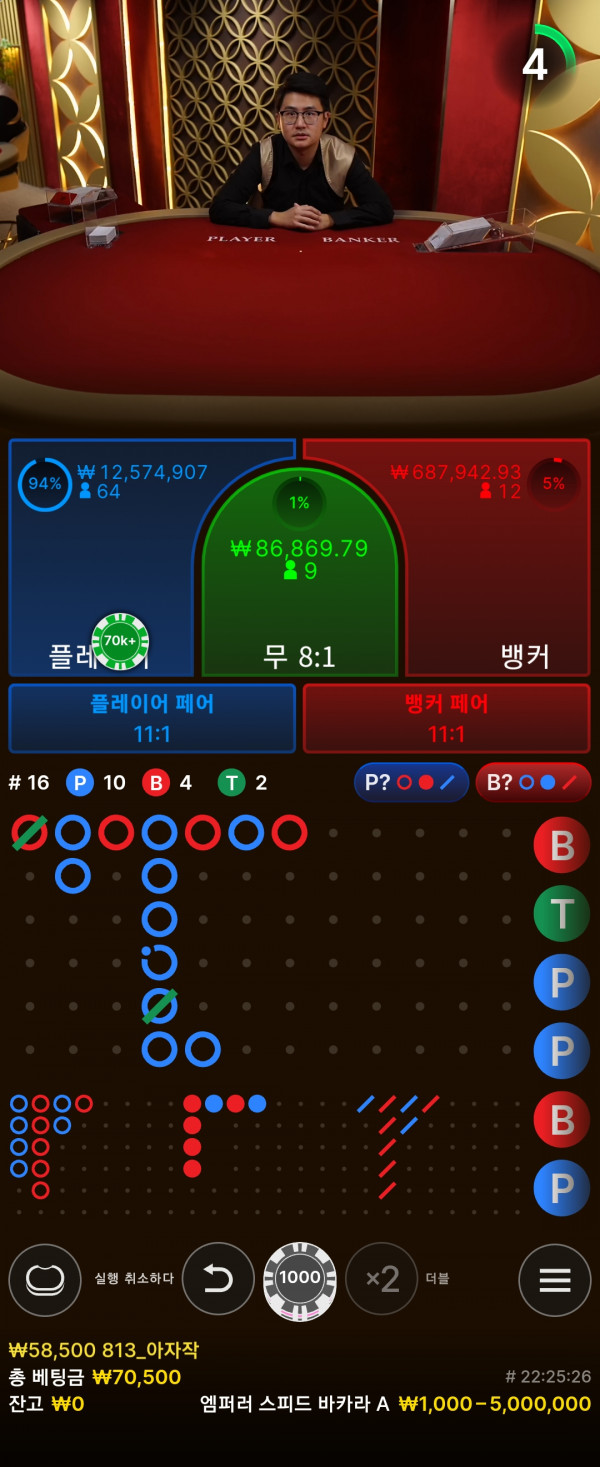Undo the last bet
The width and height of the screenshot is (600, 1467).
tap(218, 1279)
